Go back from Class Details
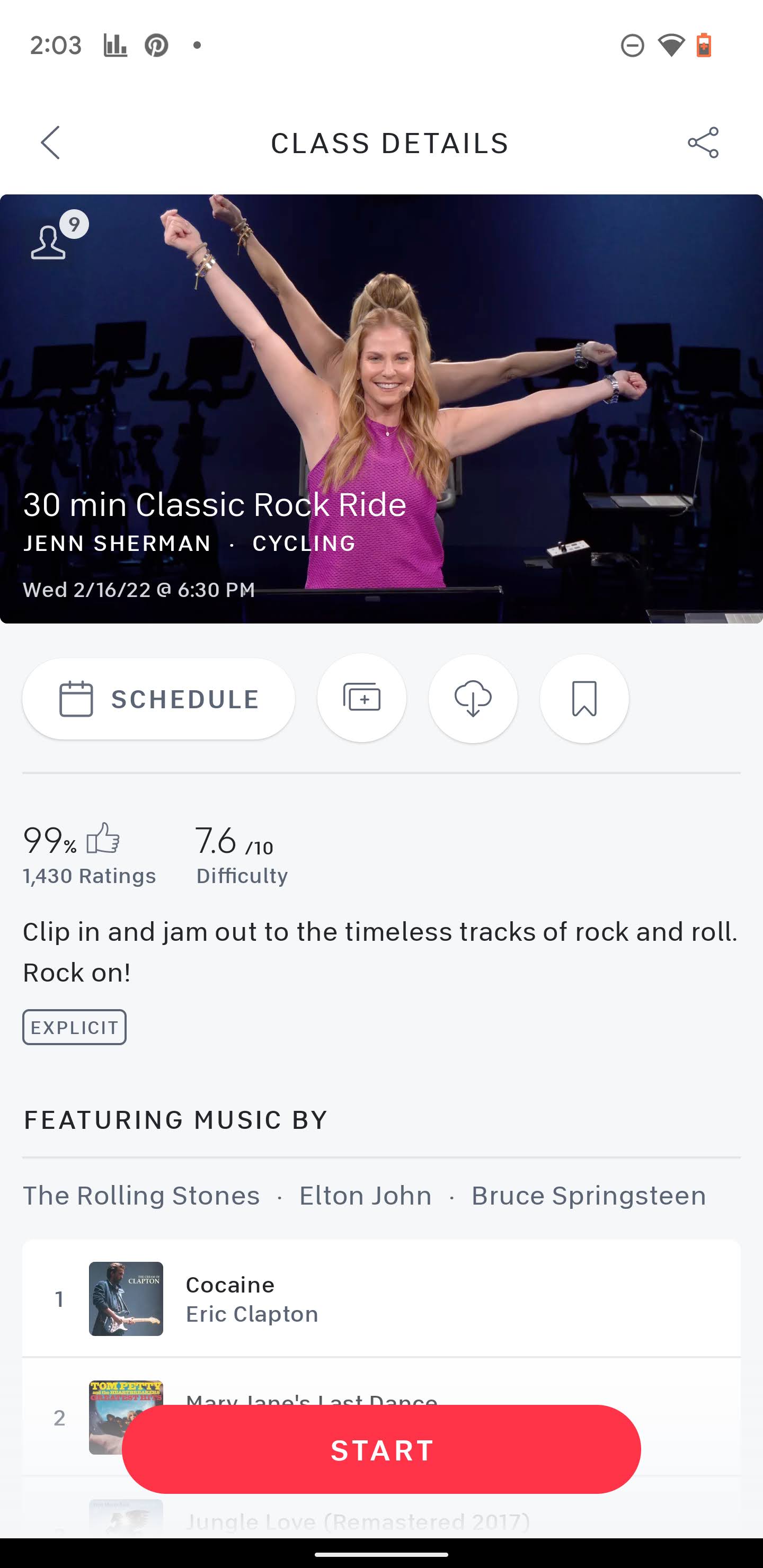Image resolution: width=763 pixels, height=1568 pixels. pyautogui.click(x=50, y=143)
